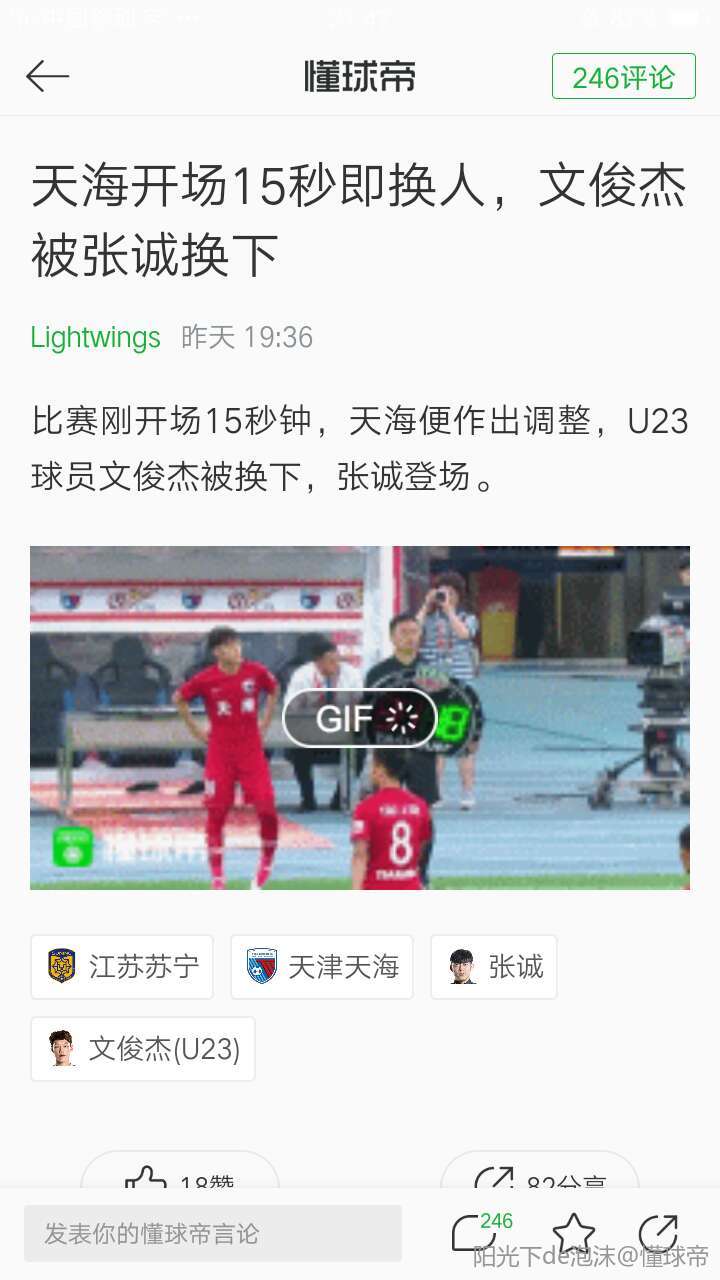The width and height of the screenshot is (720, 1280).
Task: Open the 张诚 player tag
Action: coord(494,967)
